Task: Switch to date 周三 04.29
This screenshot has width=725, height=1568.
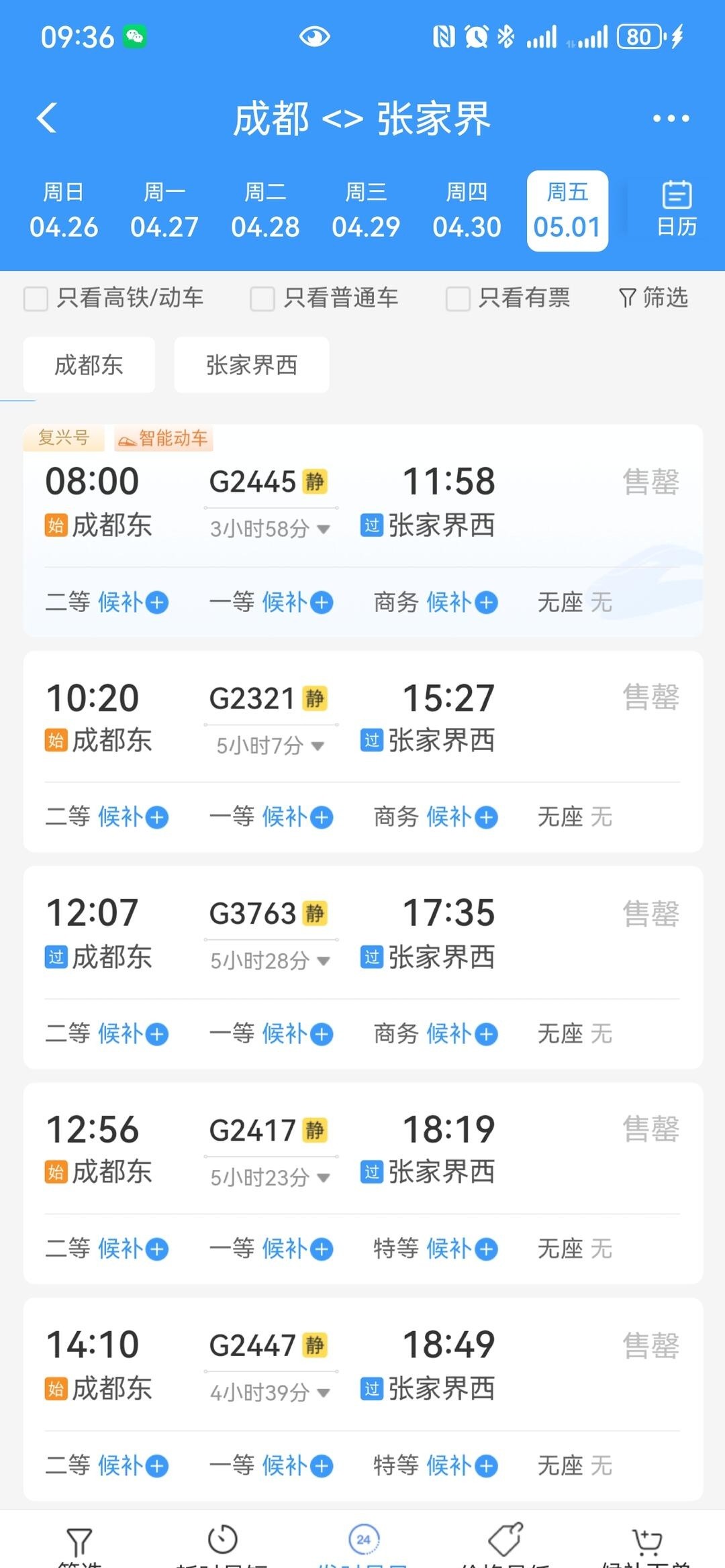Action: (366, 211)
